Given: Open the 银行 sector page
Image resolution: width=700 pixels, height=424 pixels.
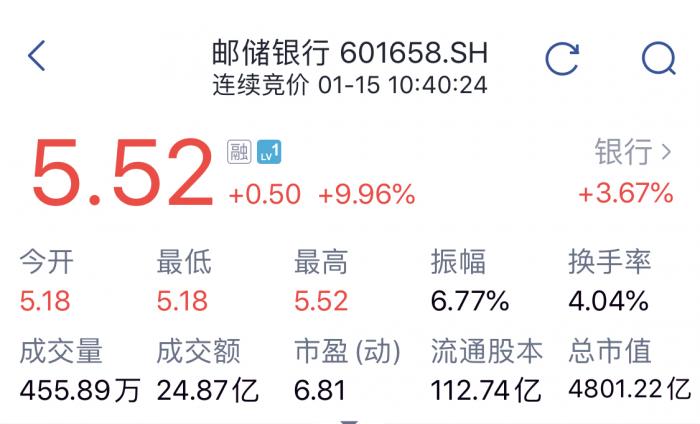Looking at the screenshot, I should tap(633, 152).
